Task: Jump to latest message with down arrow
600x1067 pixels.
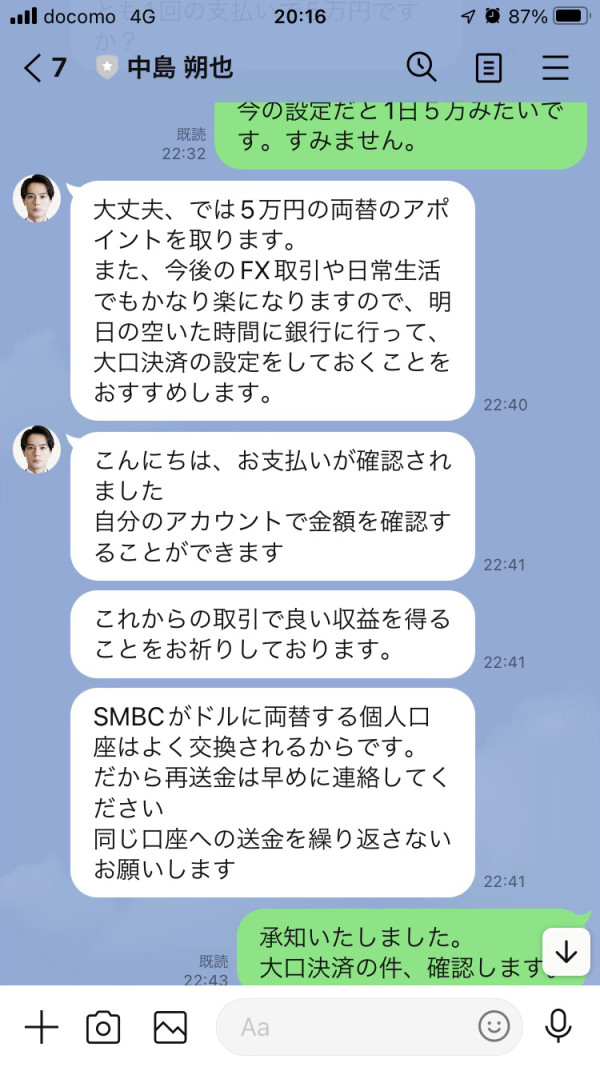Action: (x=566, y=952)
